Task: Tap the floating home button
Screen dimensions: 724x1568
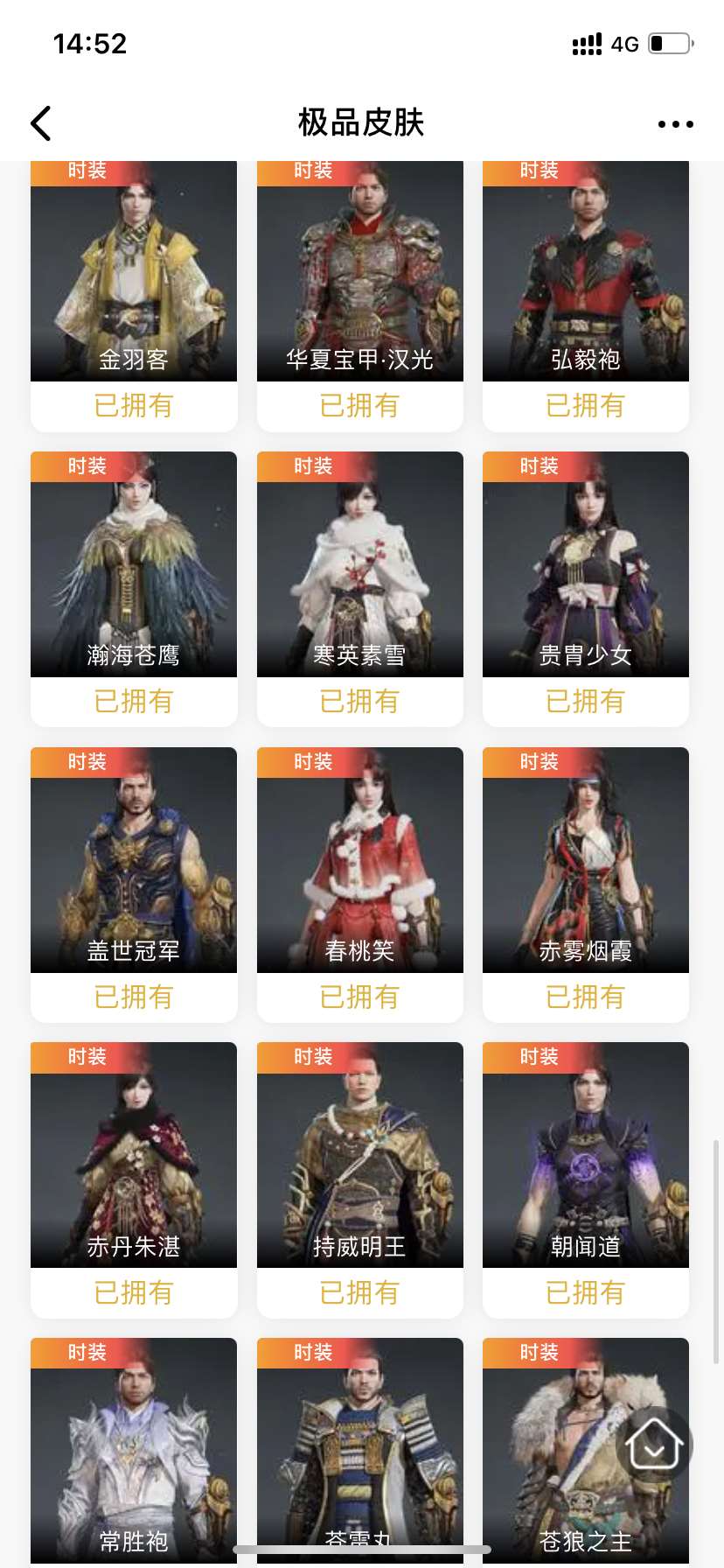Action: click(654, 1445)
